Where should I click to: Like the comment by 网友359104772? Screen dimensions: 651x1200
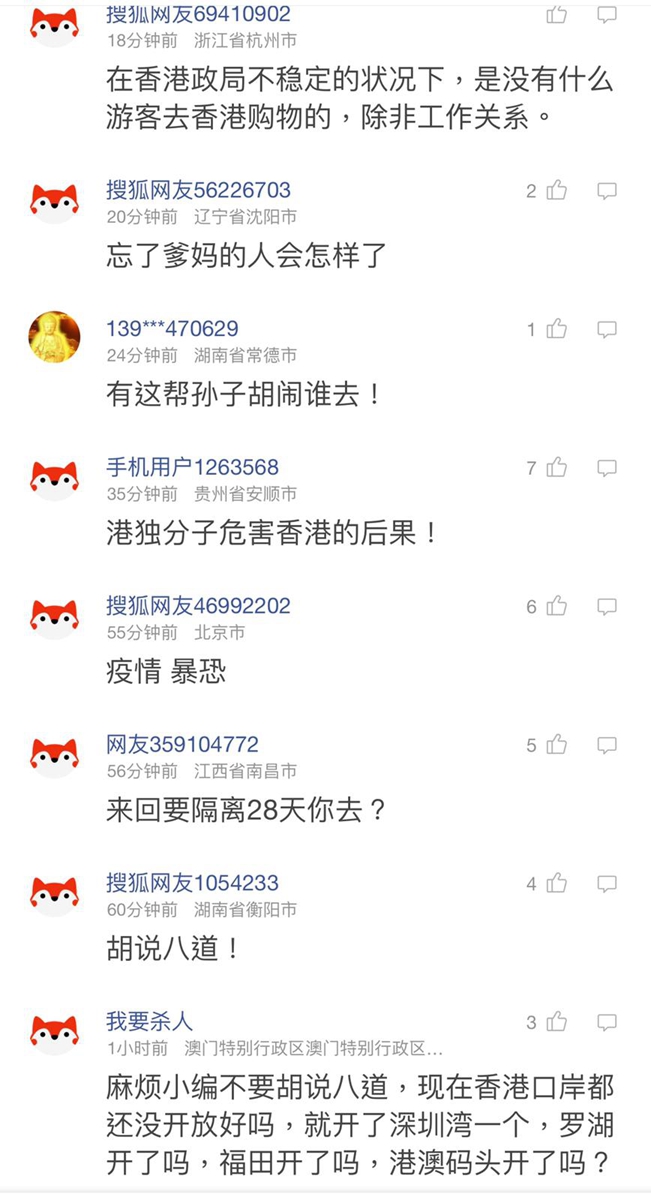557,744
